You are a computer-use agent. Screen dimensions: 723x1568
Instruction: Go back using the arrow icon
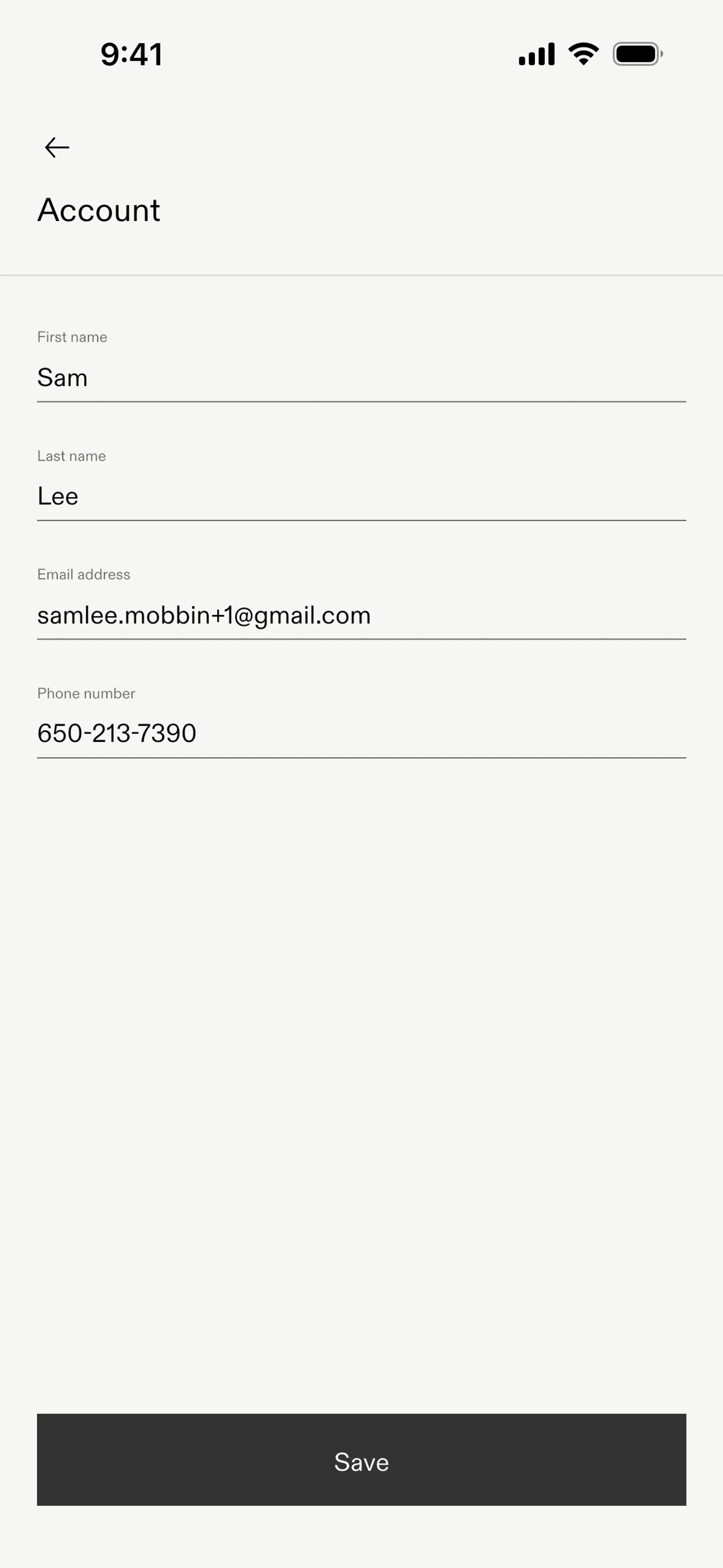57,147
